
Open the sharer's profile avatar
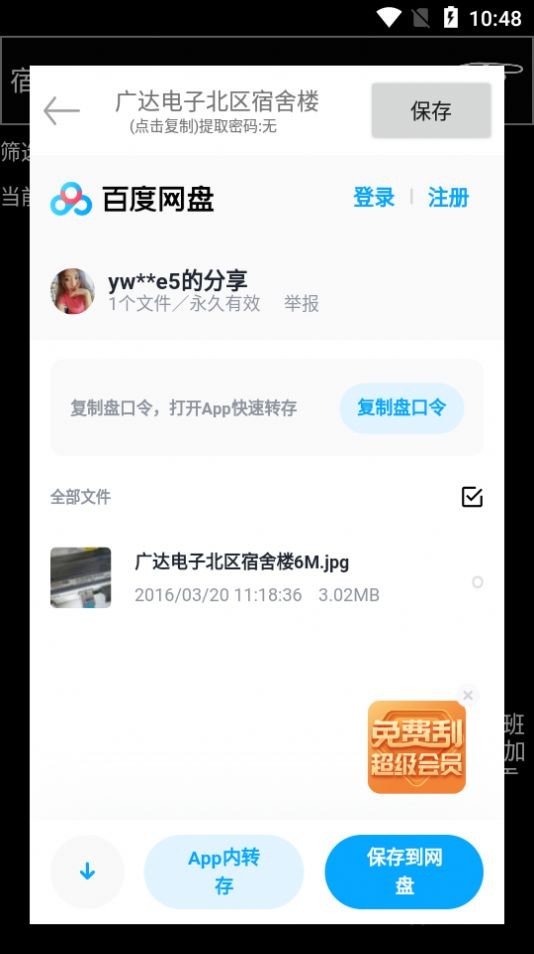[x=72, y=291]
